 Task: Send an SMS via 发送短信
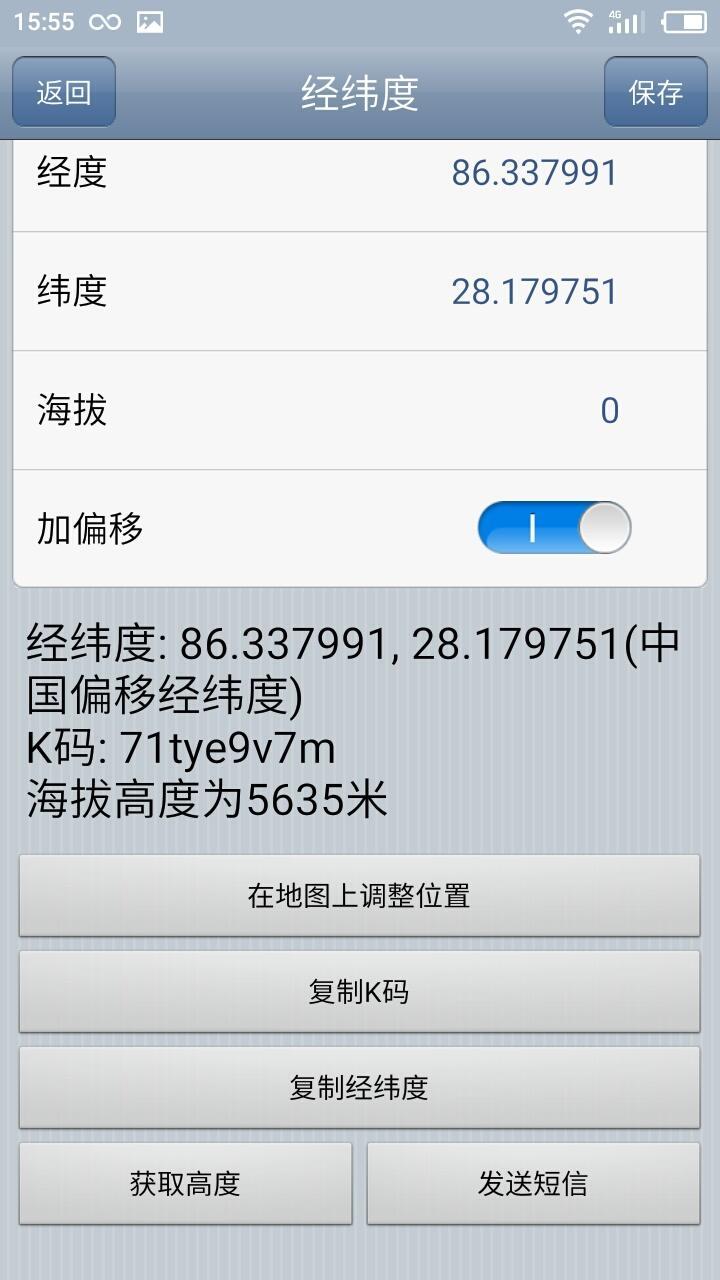(534, 1183)
